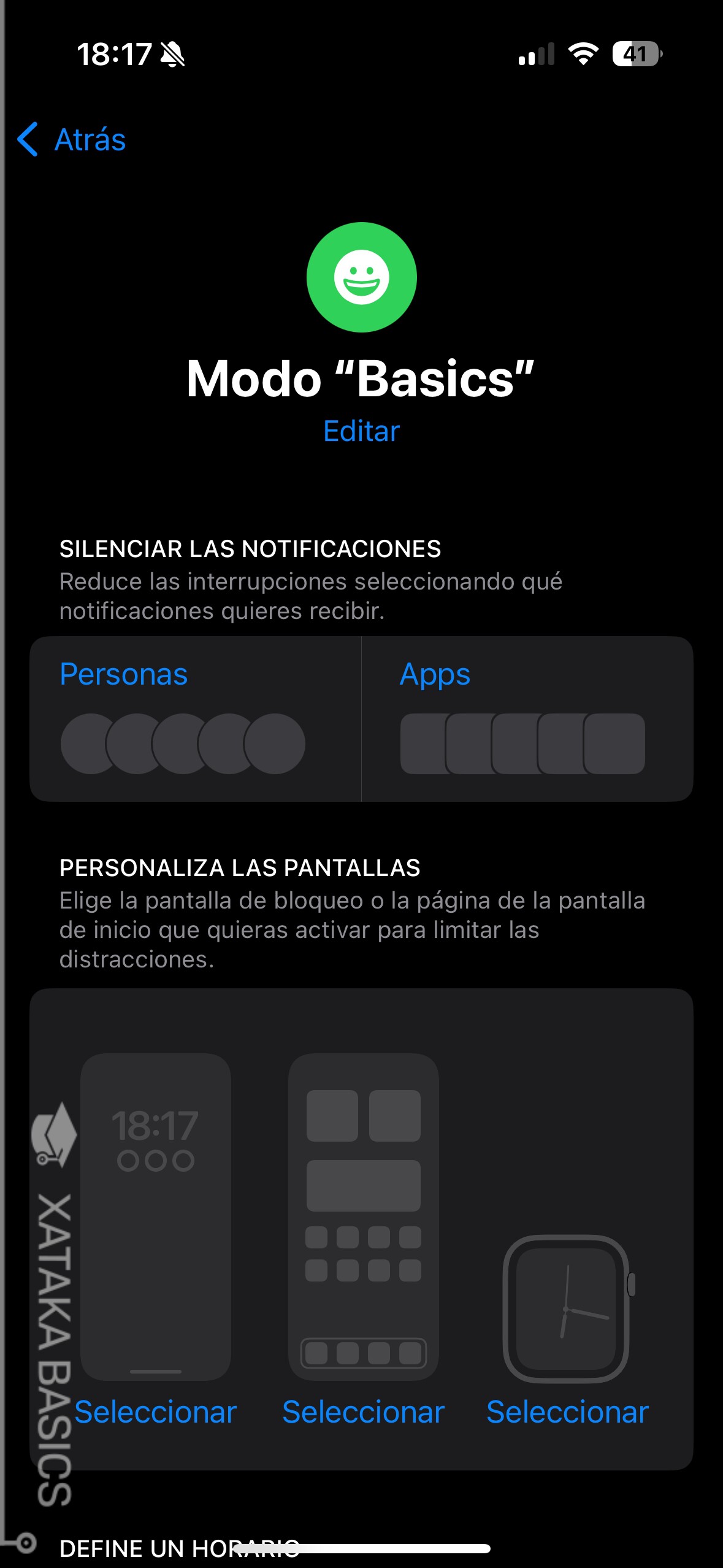Image resolution: width=723 pixels, height=1568 pixels.
Task: Open Editar to rename Modo Basics
Action: pyautogui.click(x=361, y=431)
